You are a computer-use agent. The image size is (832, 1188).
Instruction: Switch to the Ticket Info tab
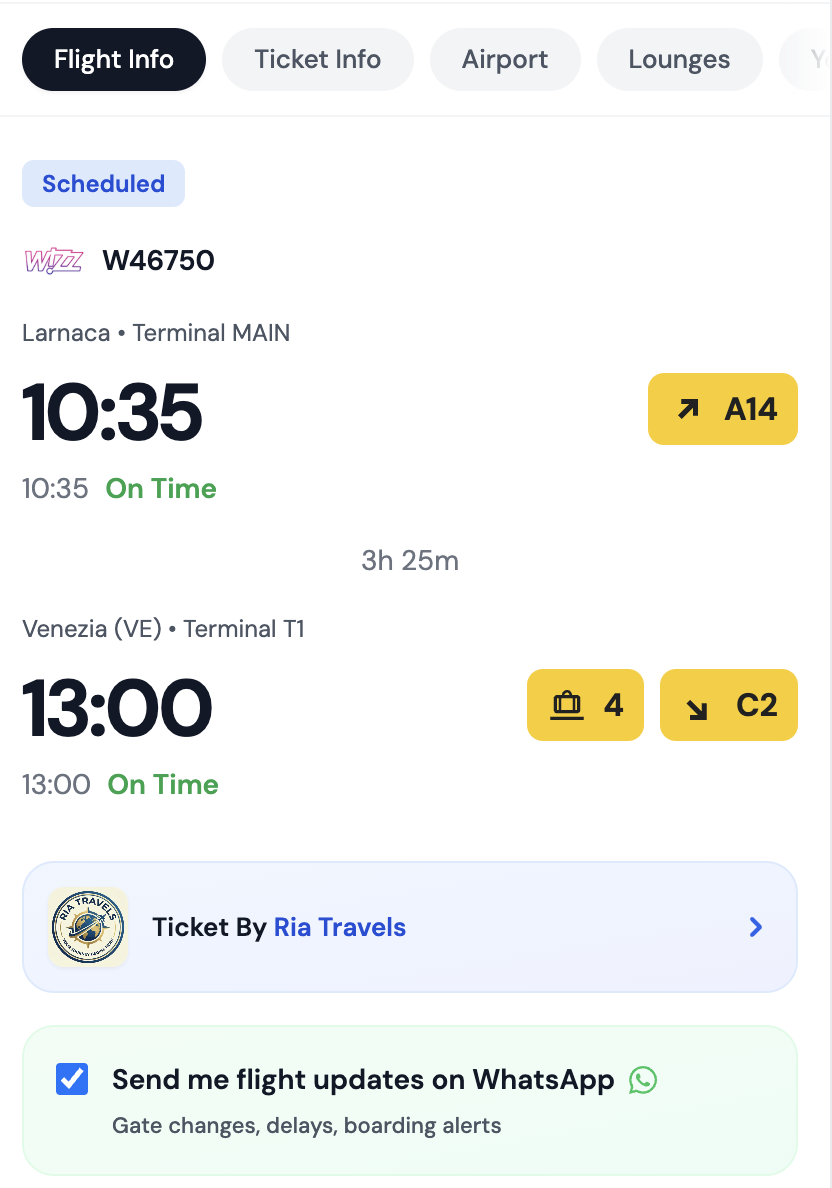317,59
